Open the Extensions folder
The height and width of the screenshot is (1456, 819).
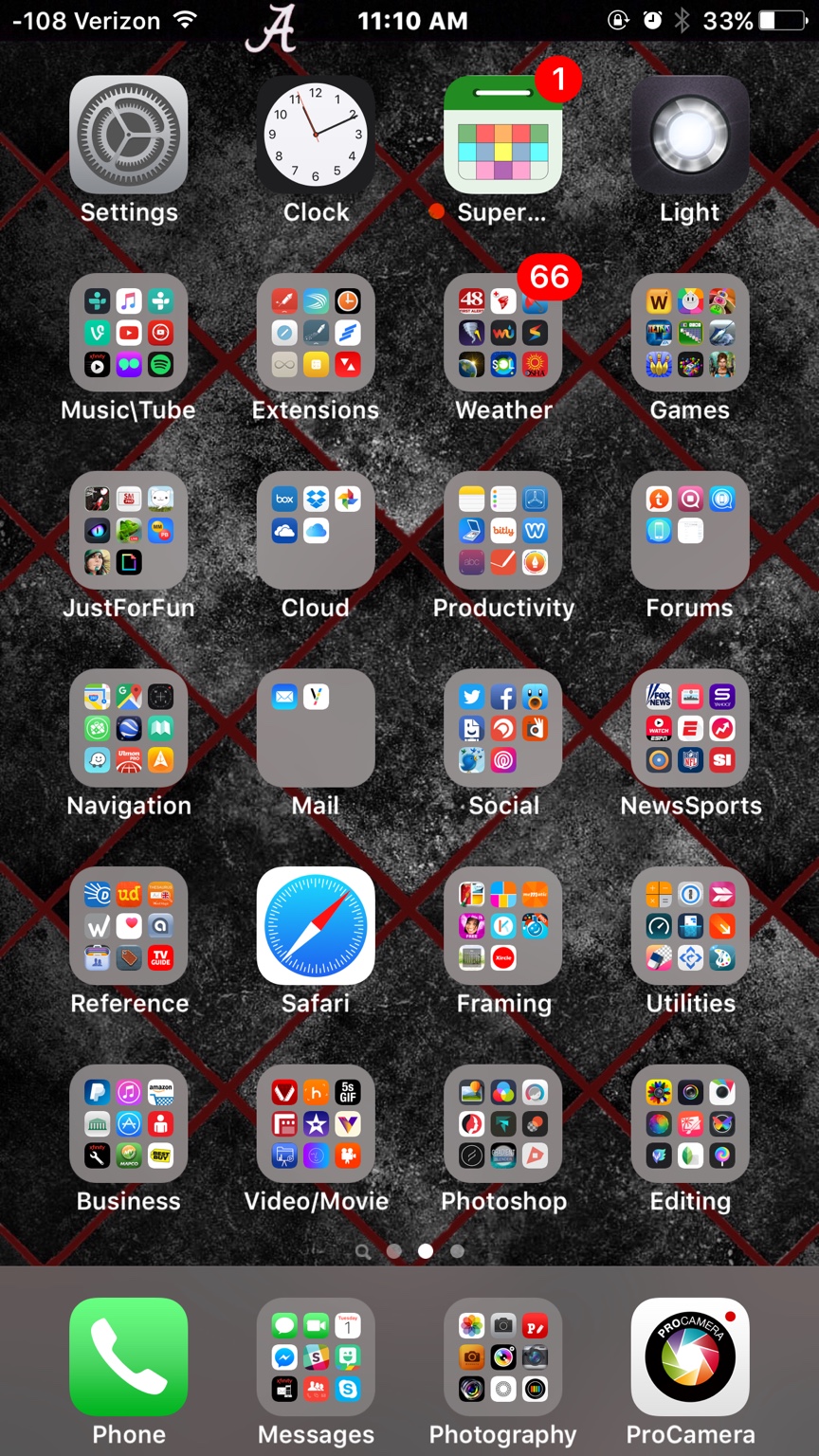click(x=316, y=333)
